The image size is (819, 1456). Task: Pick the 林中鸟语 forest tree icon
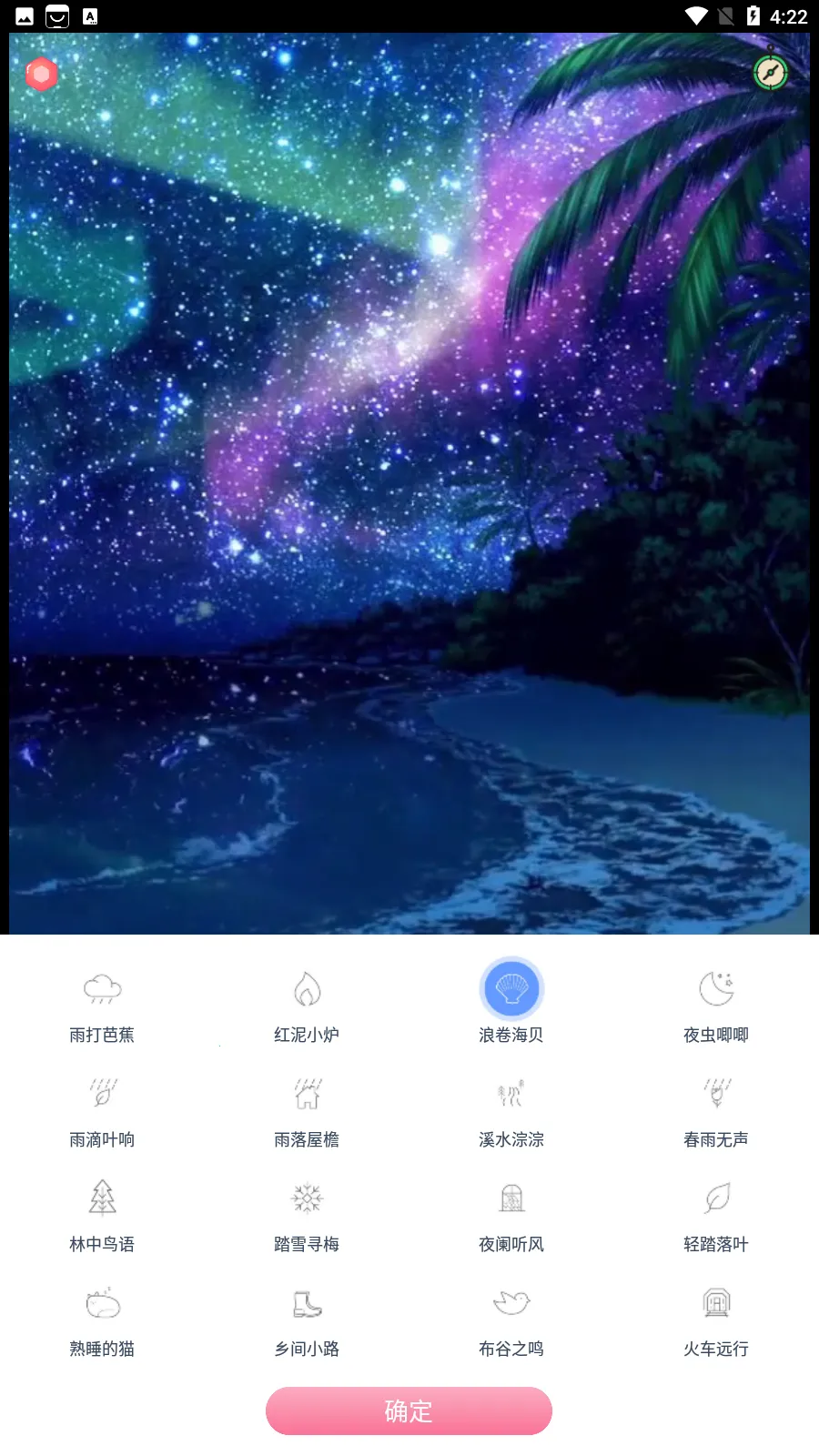coord(101,1198)
